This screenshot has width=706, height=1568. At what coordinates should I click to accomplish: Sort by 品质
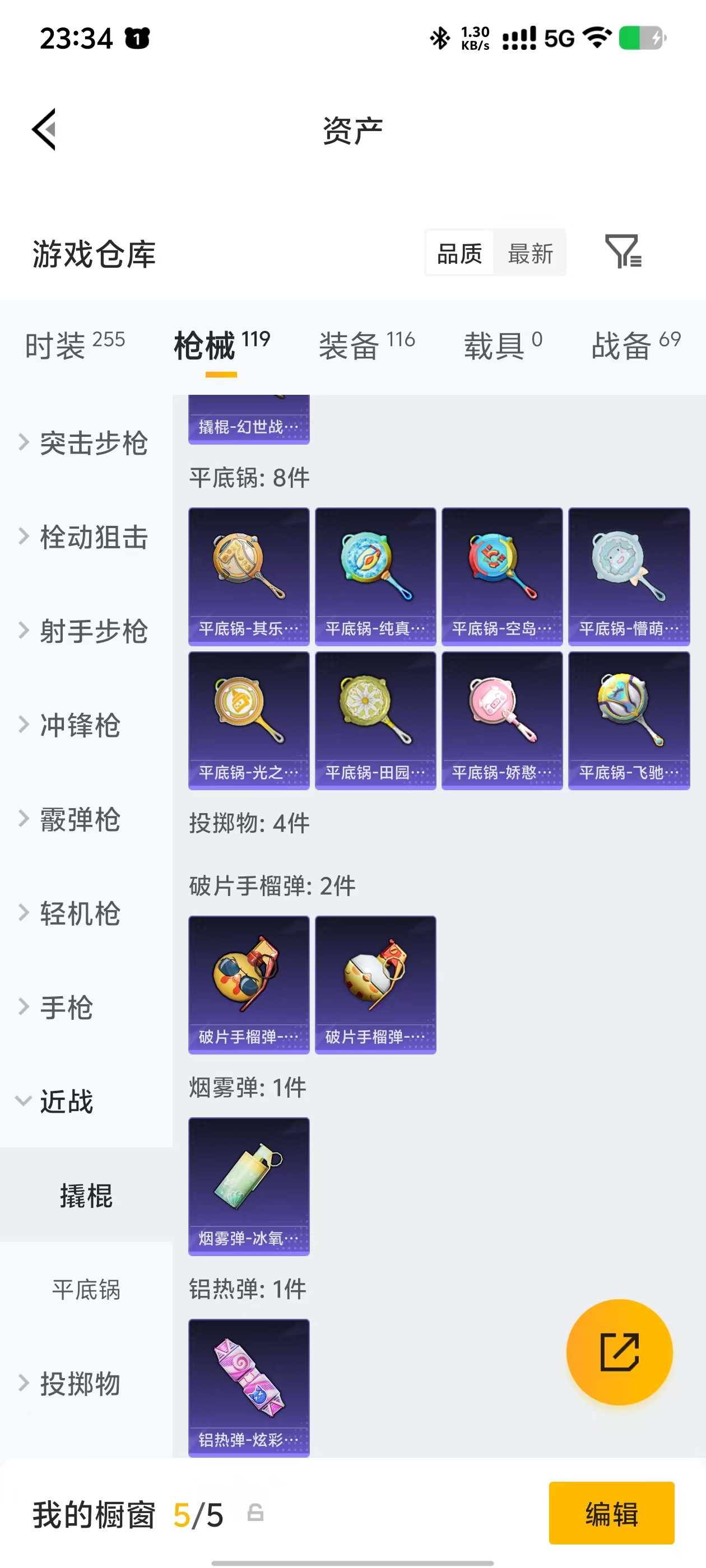point(460,253)
